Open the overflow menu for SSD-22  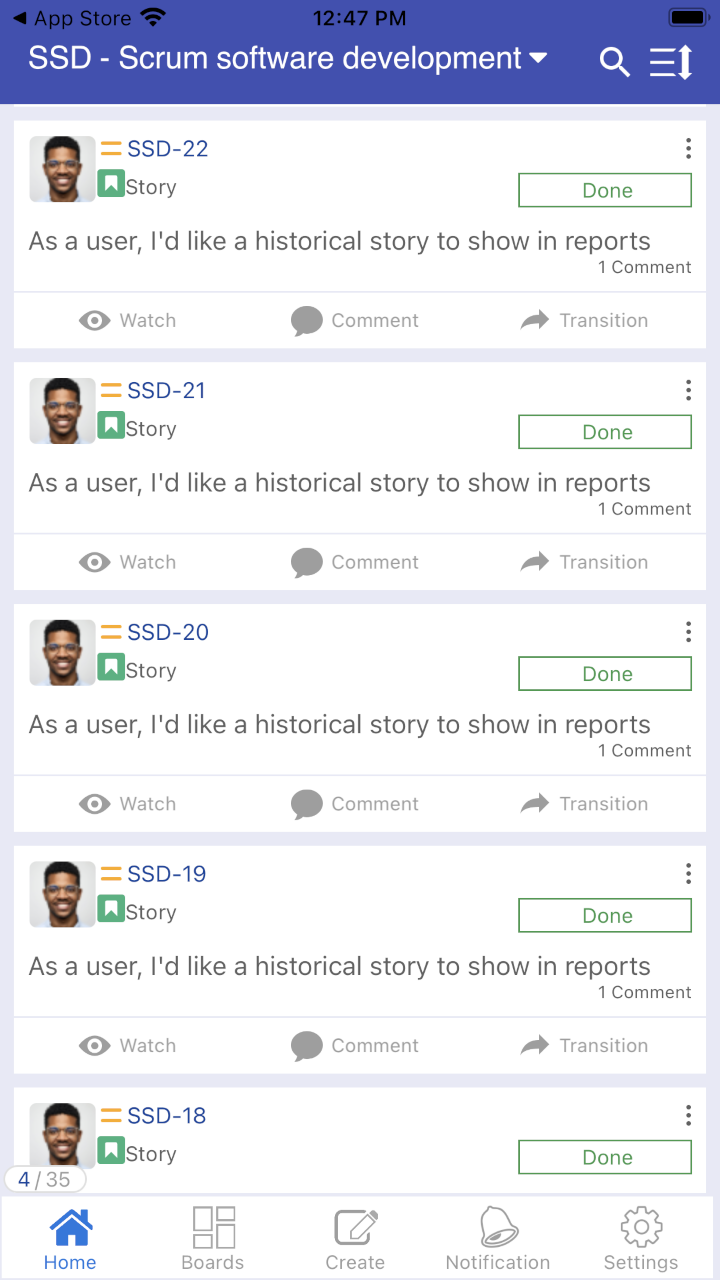[688, 149]
